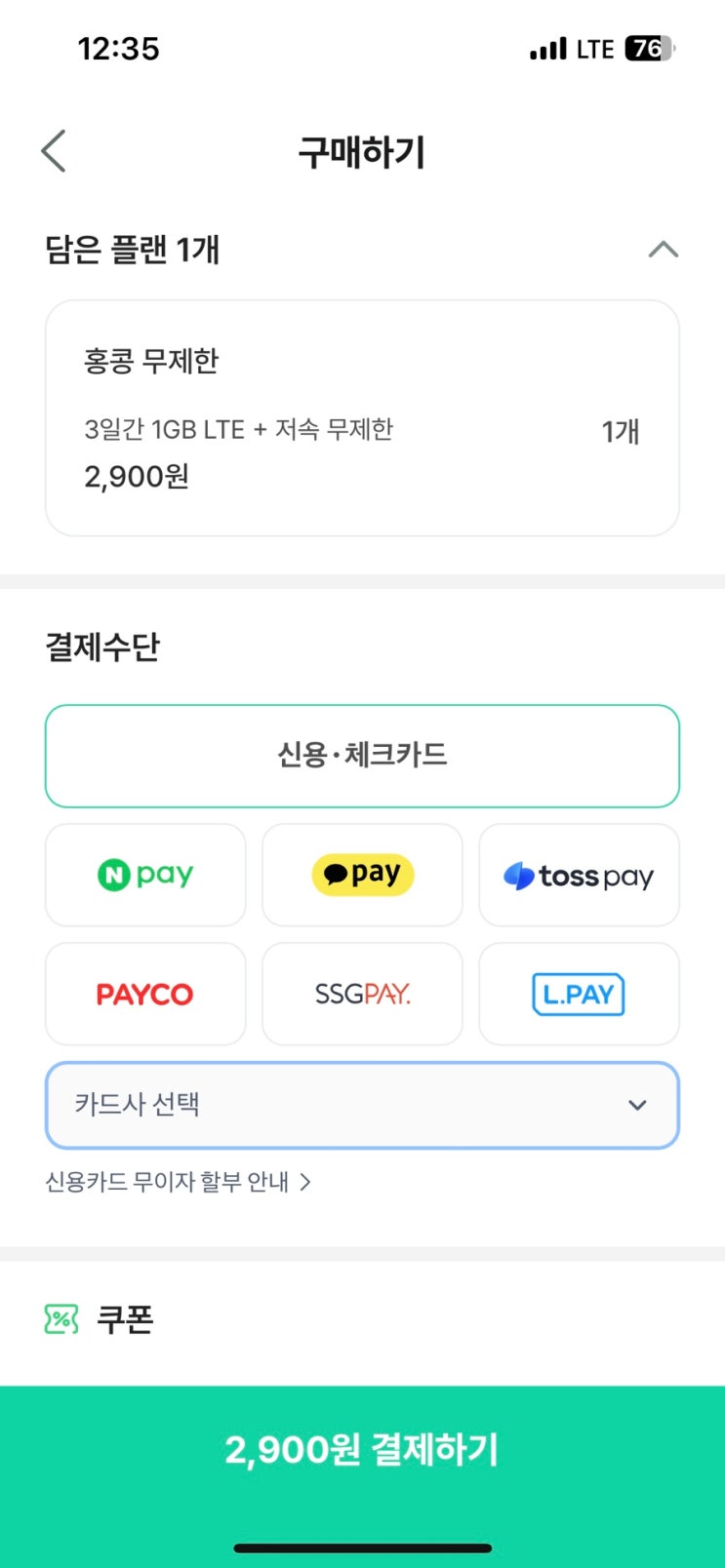
Task: Select SSGPAY payment option
Action: [362, 994]
